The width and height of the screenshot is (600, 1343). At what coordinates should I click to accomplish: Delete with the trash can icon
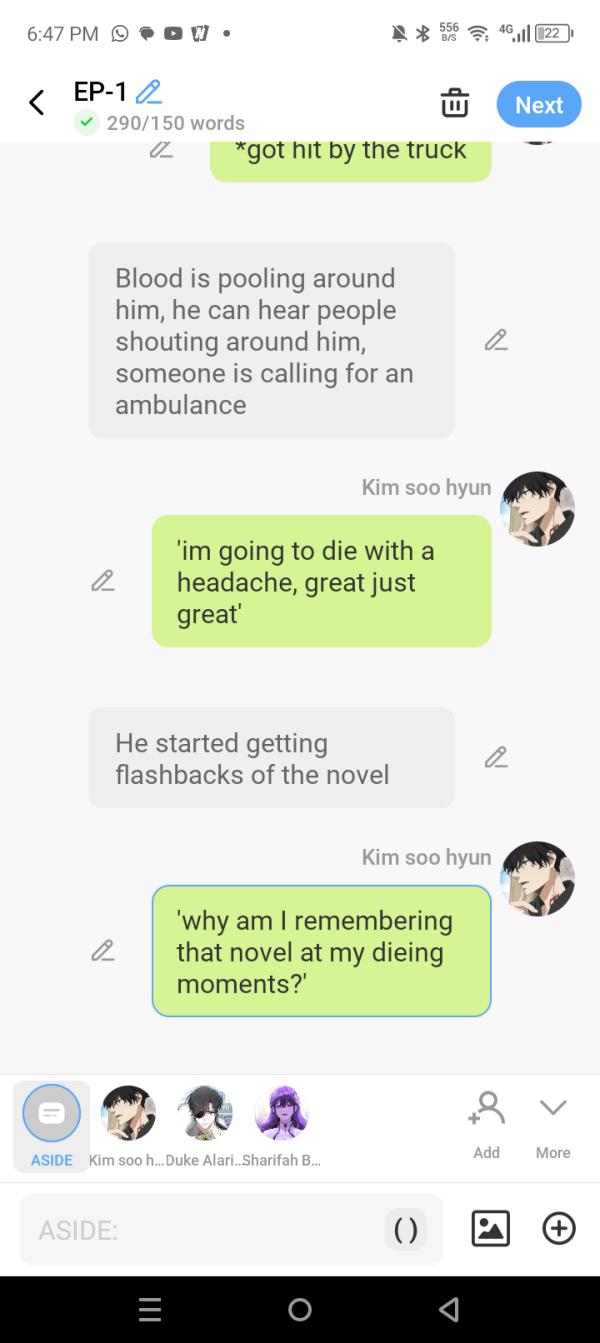click(x=454, y=103)
